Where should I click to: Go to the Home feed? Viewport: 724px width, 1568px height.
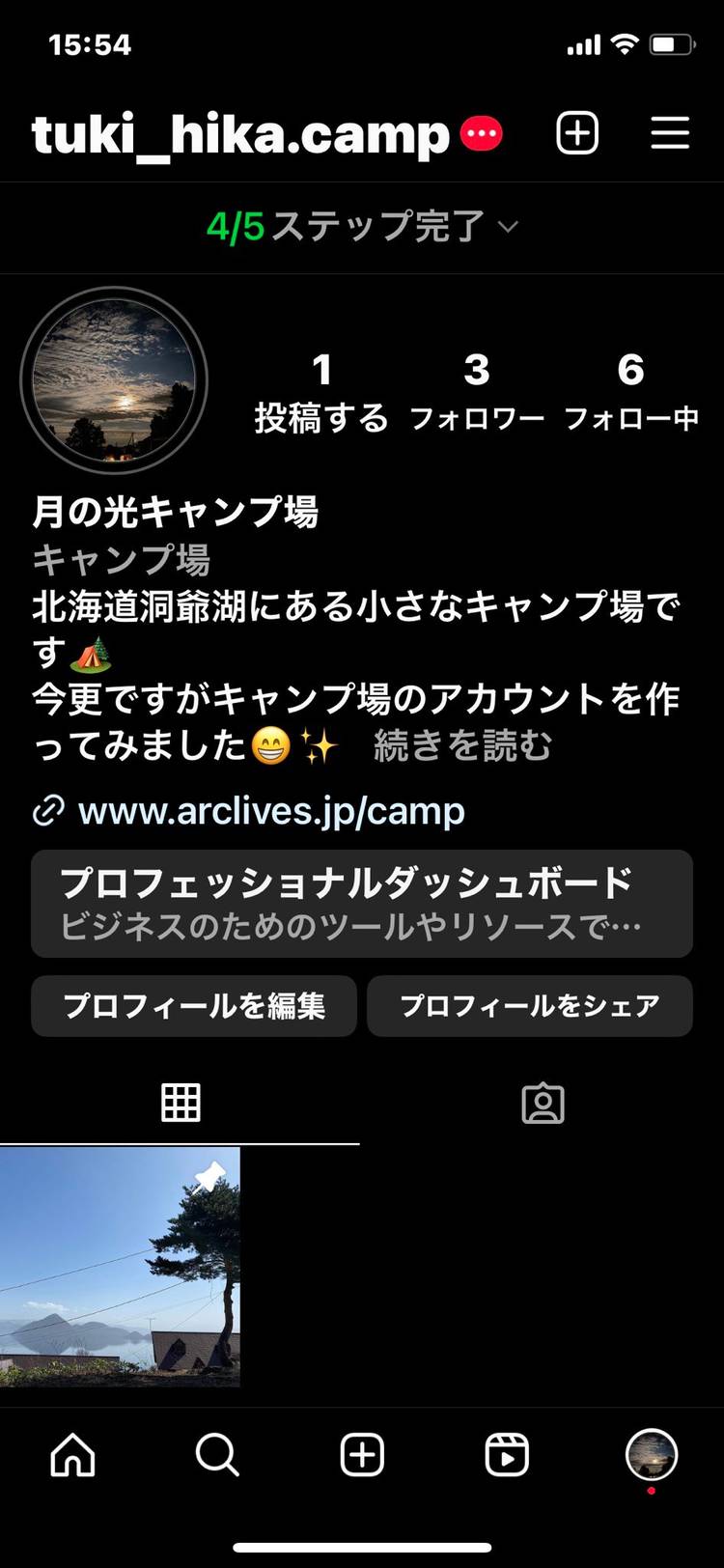pos(73,1455)
